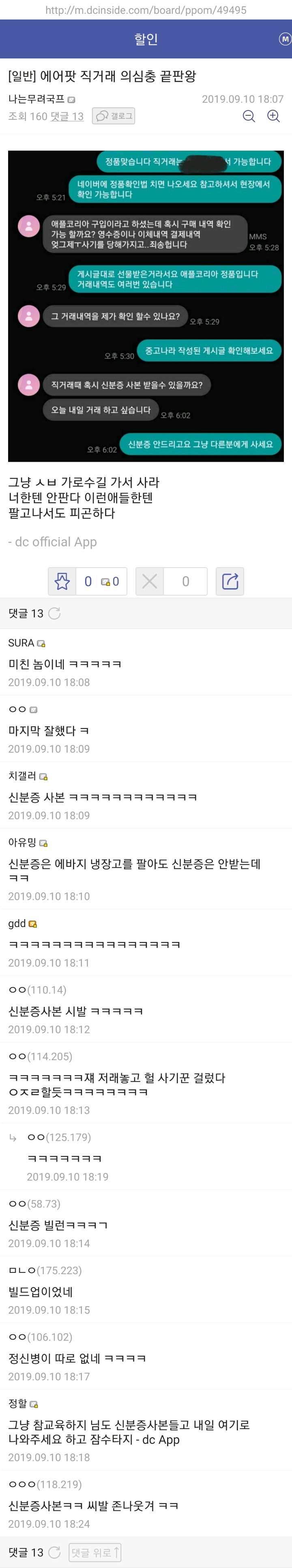This screenshot has width=292, height=1568.
Task: Open SURA's profile
Action: (21, 643)
